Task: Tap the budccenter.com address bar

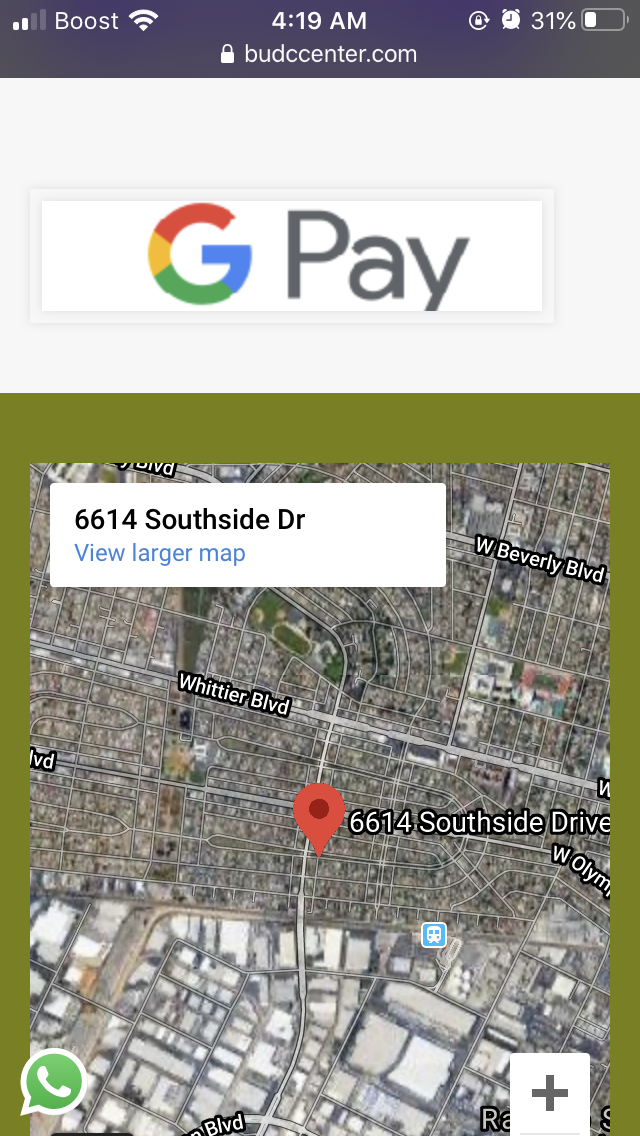Action: (320, 54)
